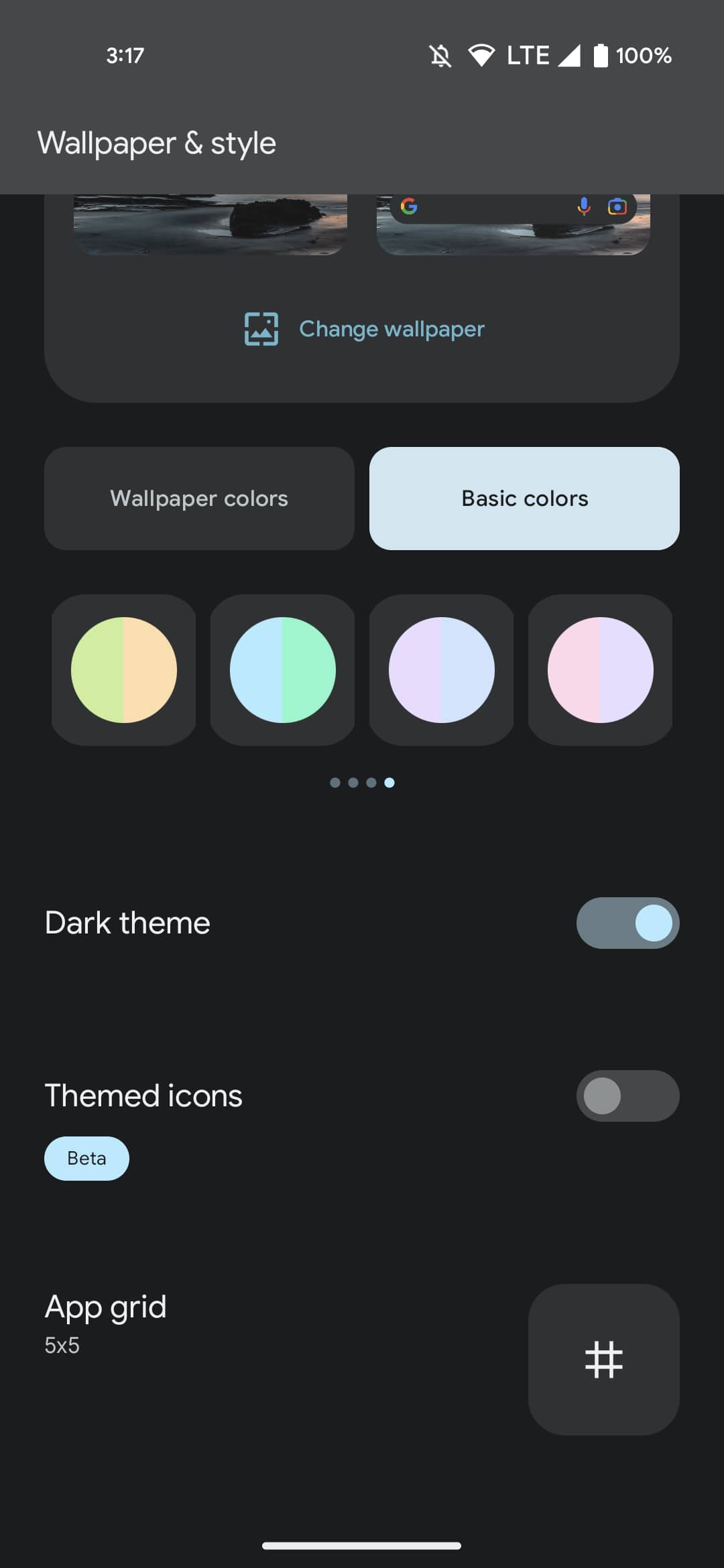
Task: Apply the pink and lavender color swatch
Action: click(601, 670)
